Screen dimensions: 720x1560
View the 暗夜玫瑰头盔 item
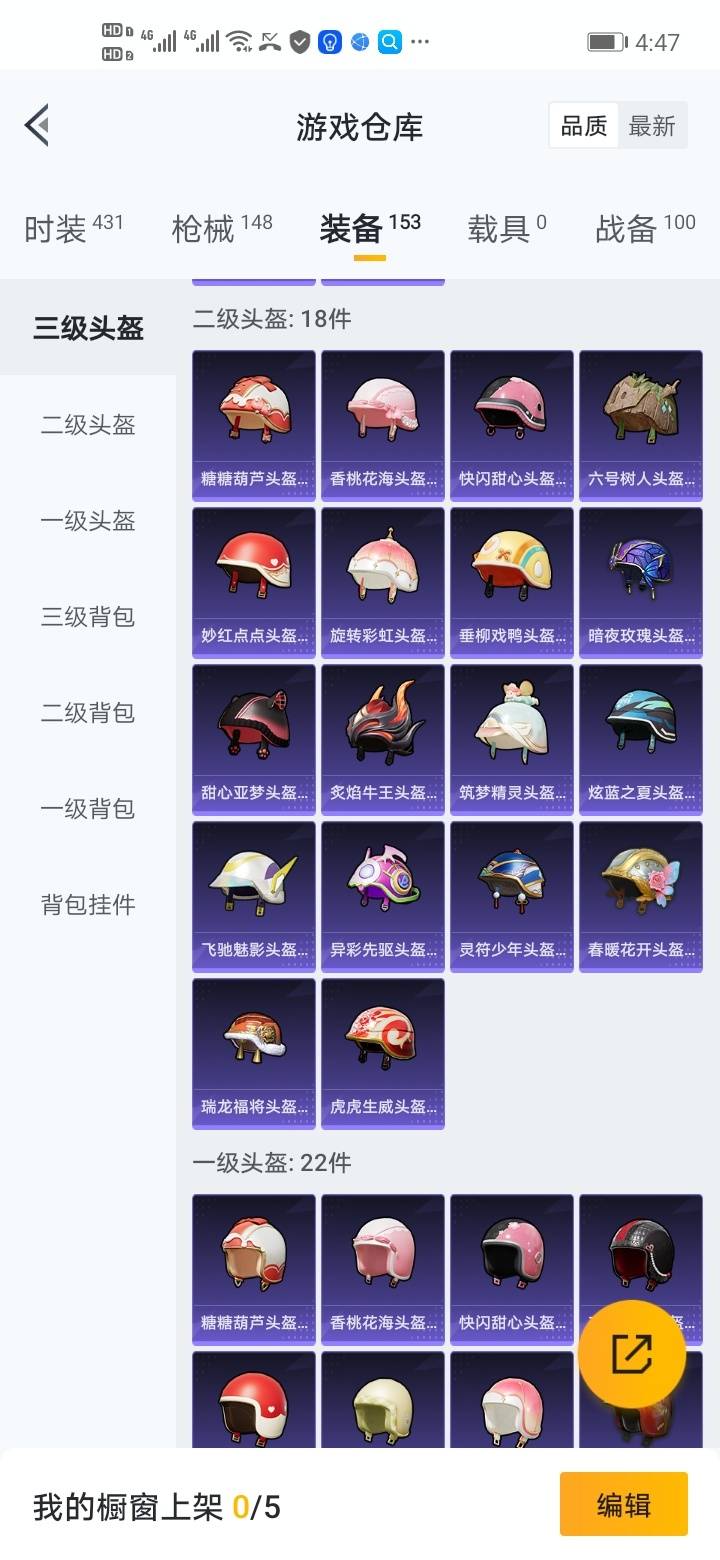(640, 581)
